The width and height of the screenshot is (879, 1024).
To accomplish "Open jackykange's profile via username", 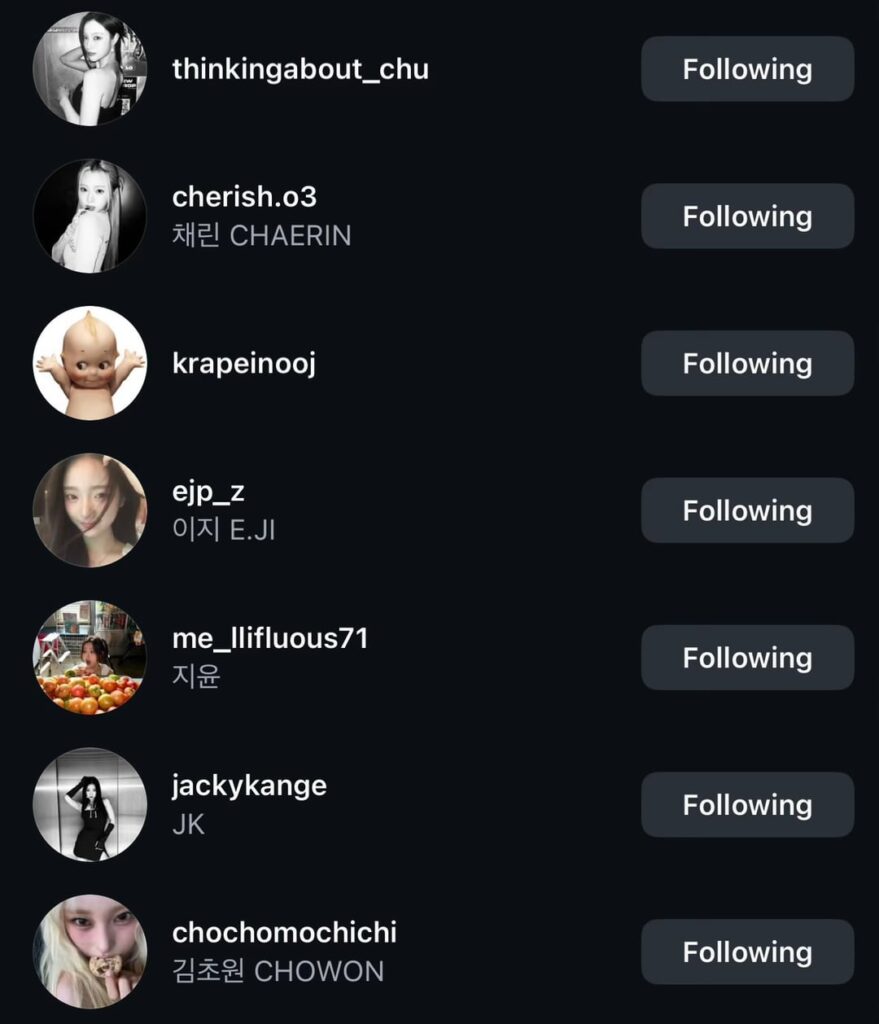I will point(247,785).
